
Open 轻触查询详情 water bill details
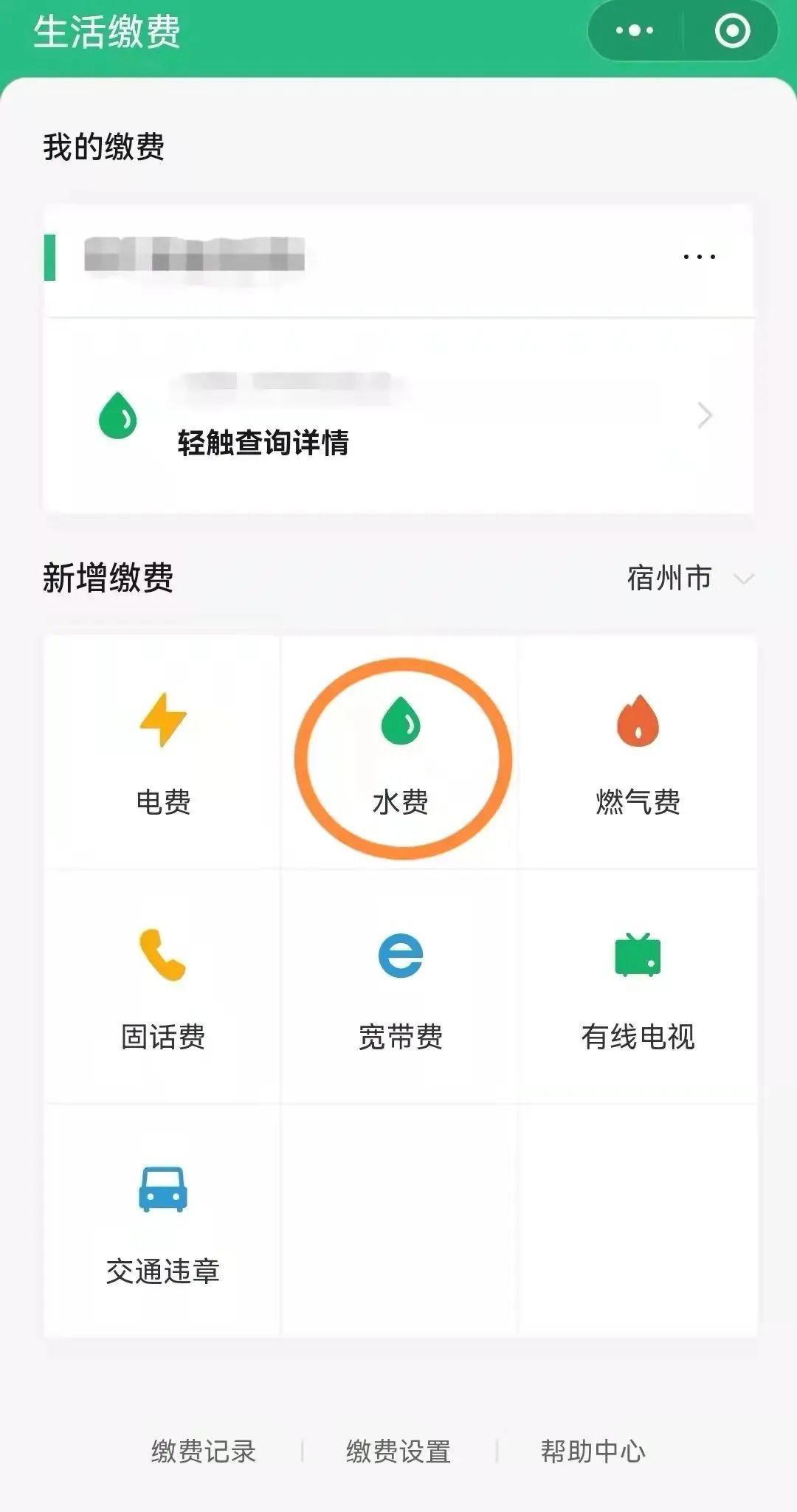click(398, 415)
